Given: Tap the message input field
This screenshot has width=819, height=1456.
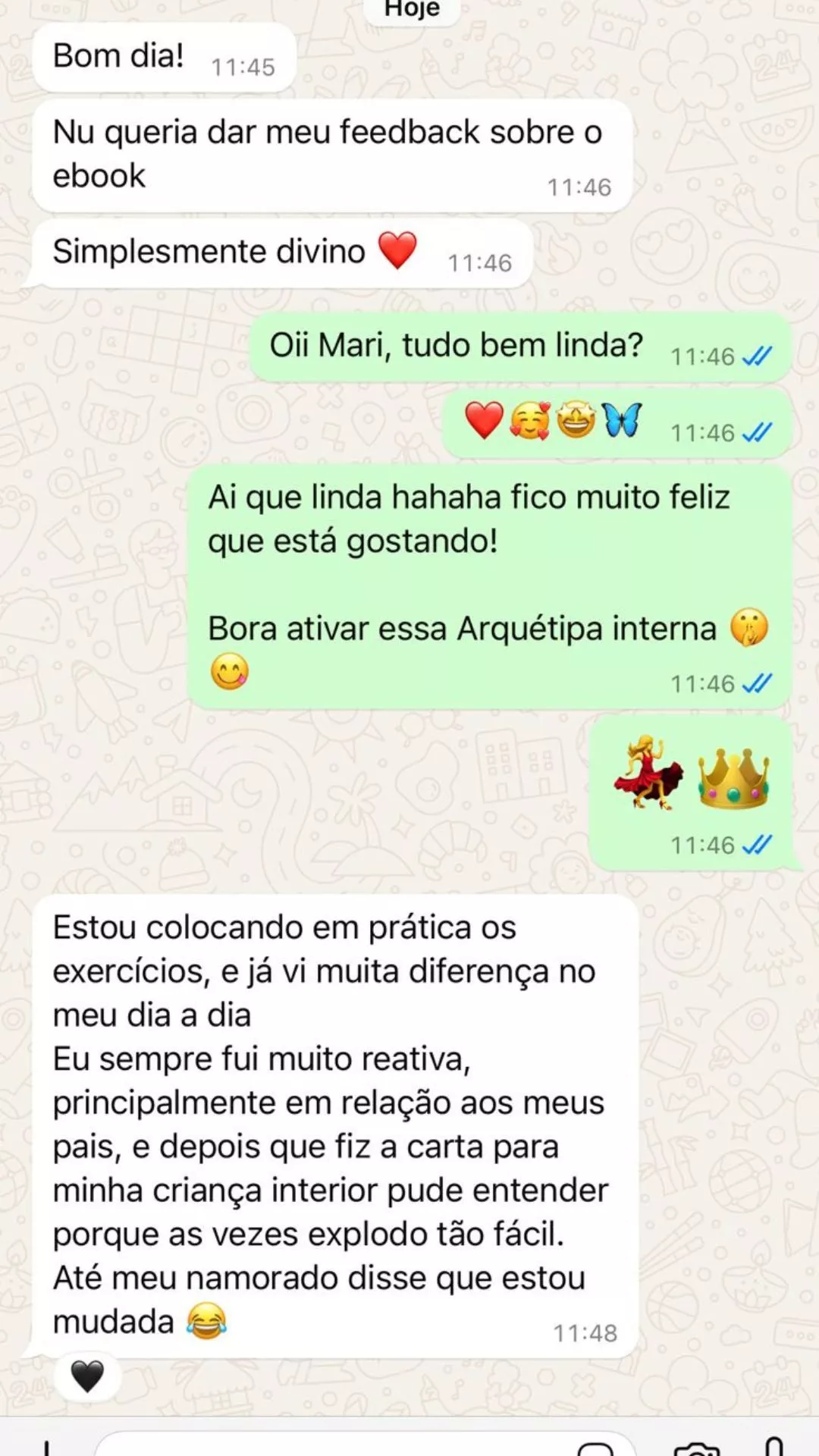Looking at the screenshot, I should [334, 1447].
